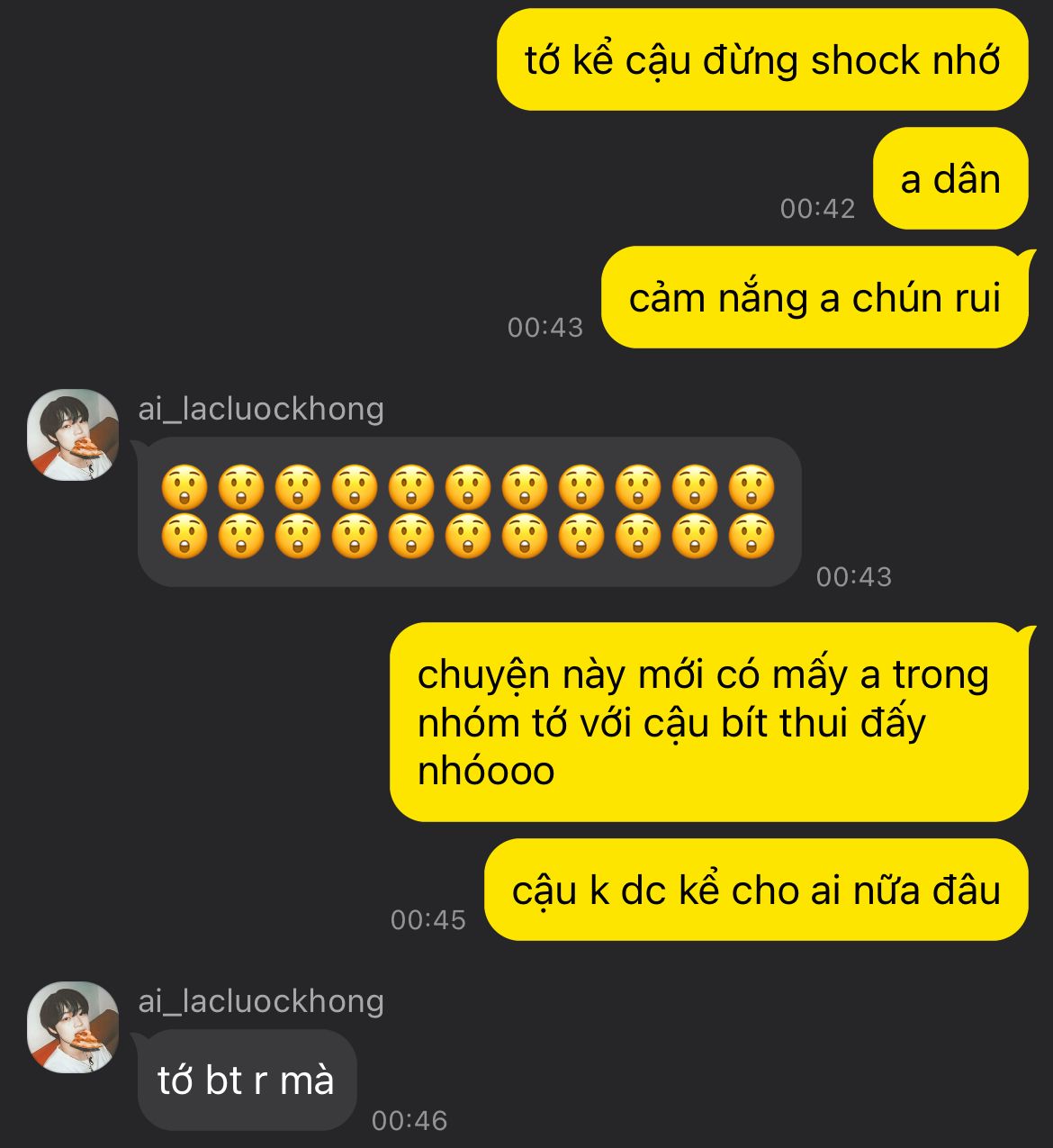Open ai_lacluockhong's avatar beside "tớ bt r mà"

click(x=73, y=1027)
